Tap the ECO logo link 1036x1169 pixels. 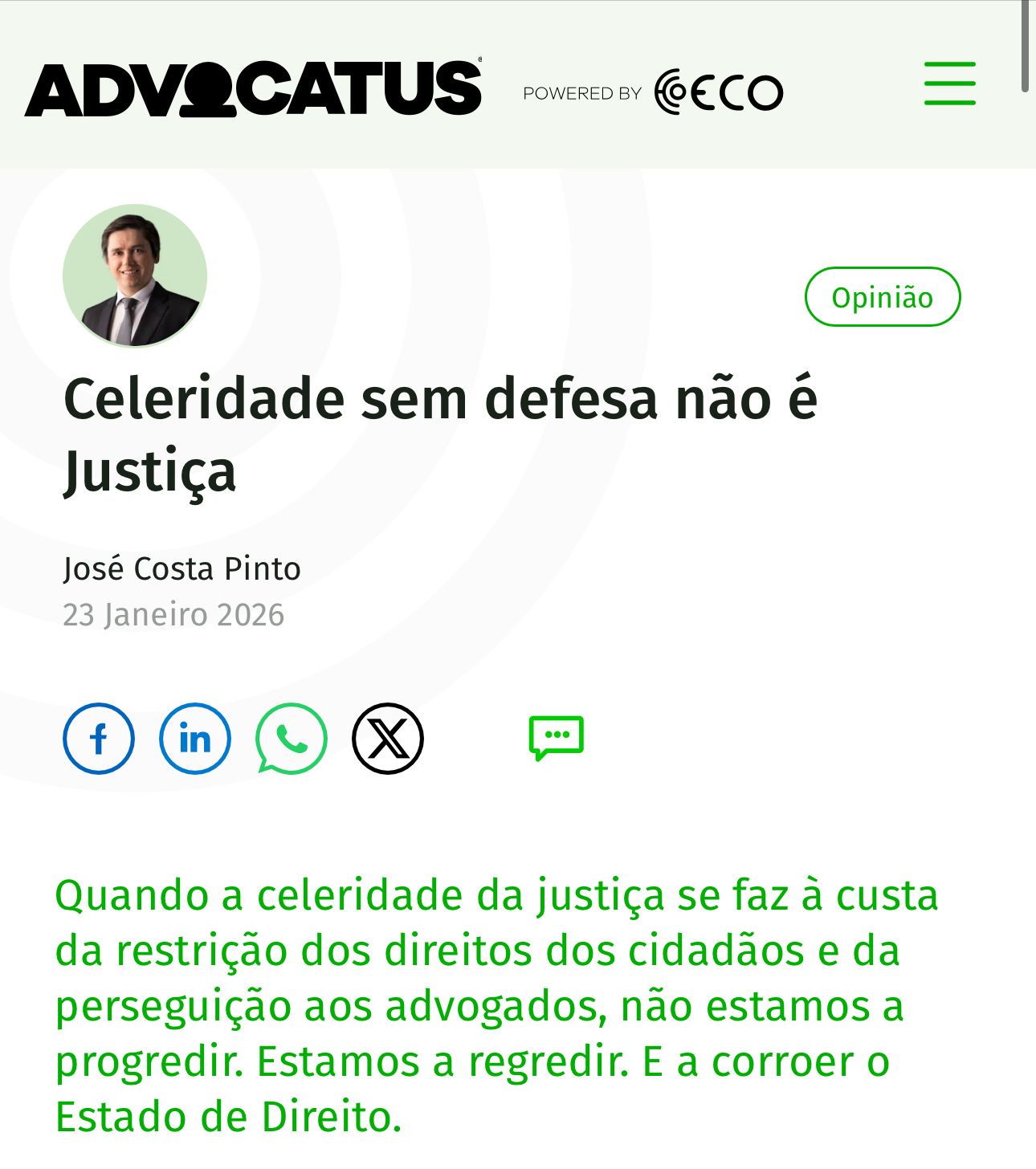[x=719, y=92]
